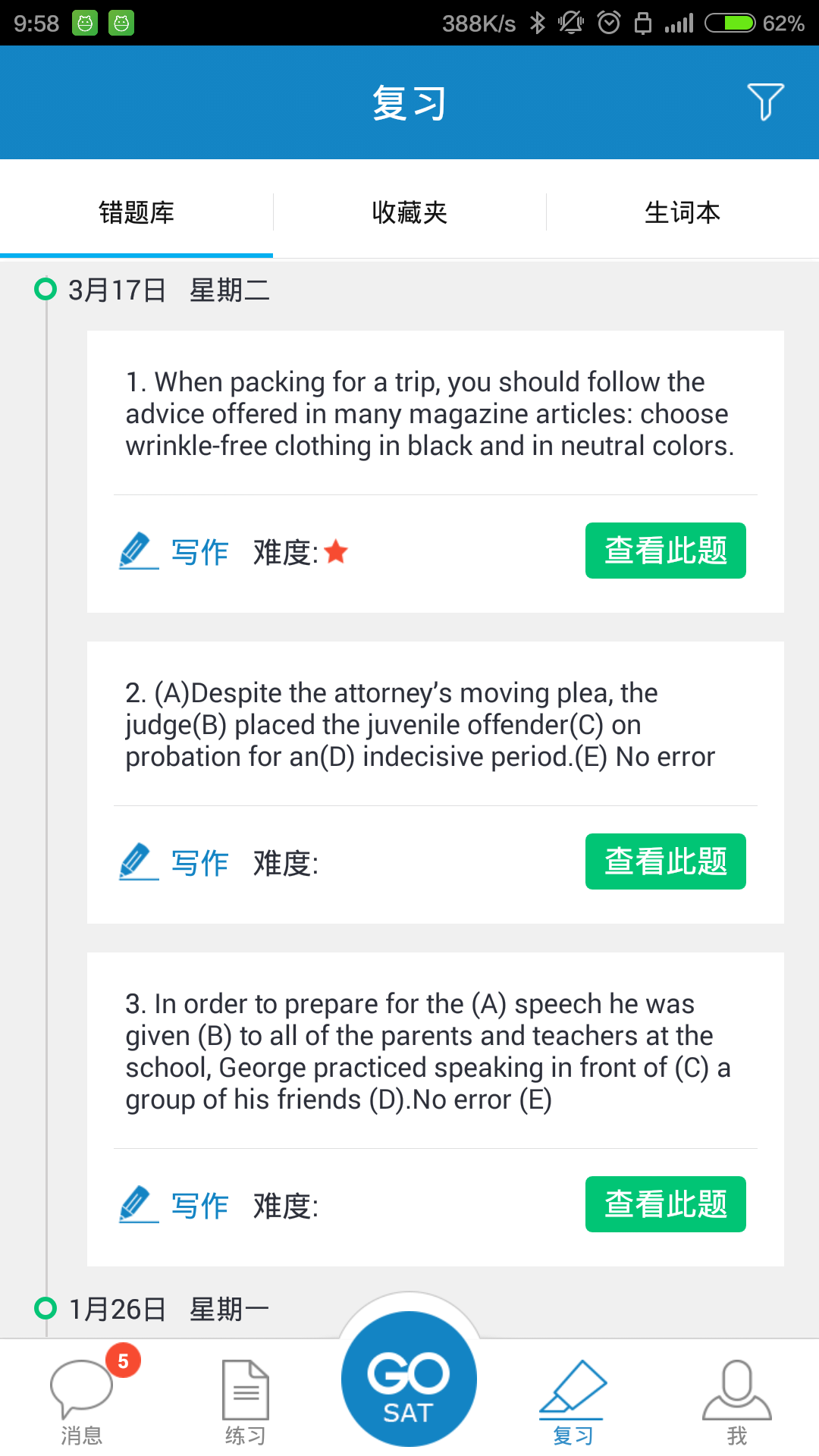Switch to the 生词本 tab

682,212
